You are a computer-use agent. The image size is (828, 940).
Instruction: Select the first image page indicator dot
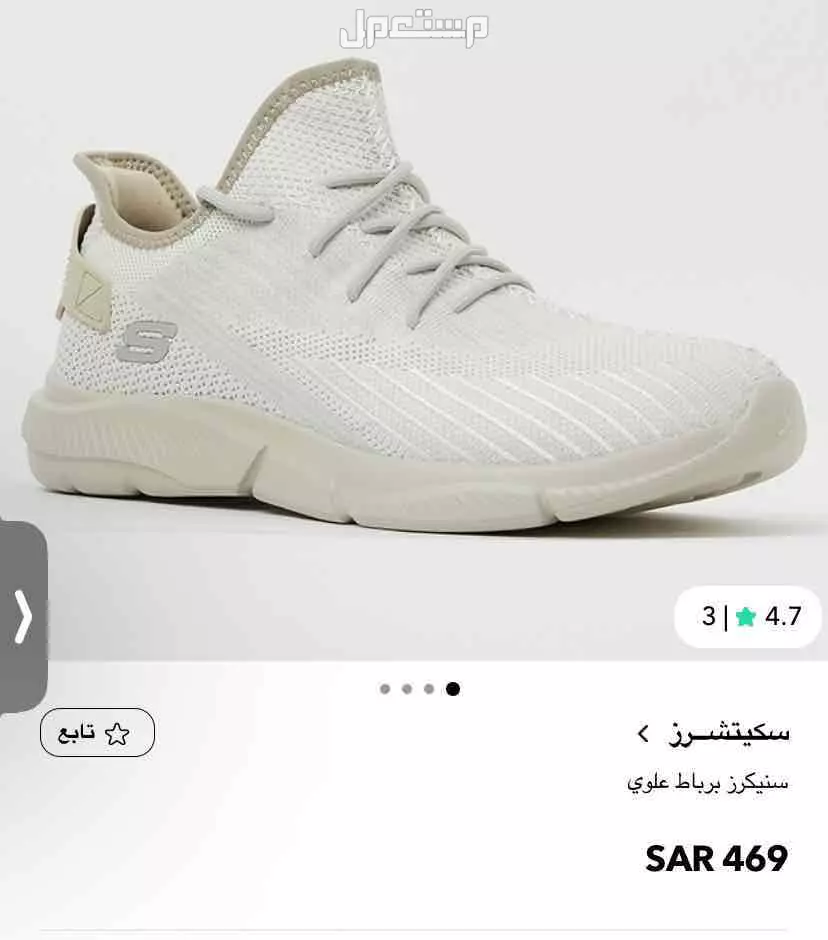(385, 689)
